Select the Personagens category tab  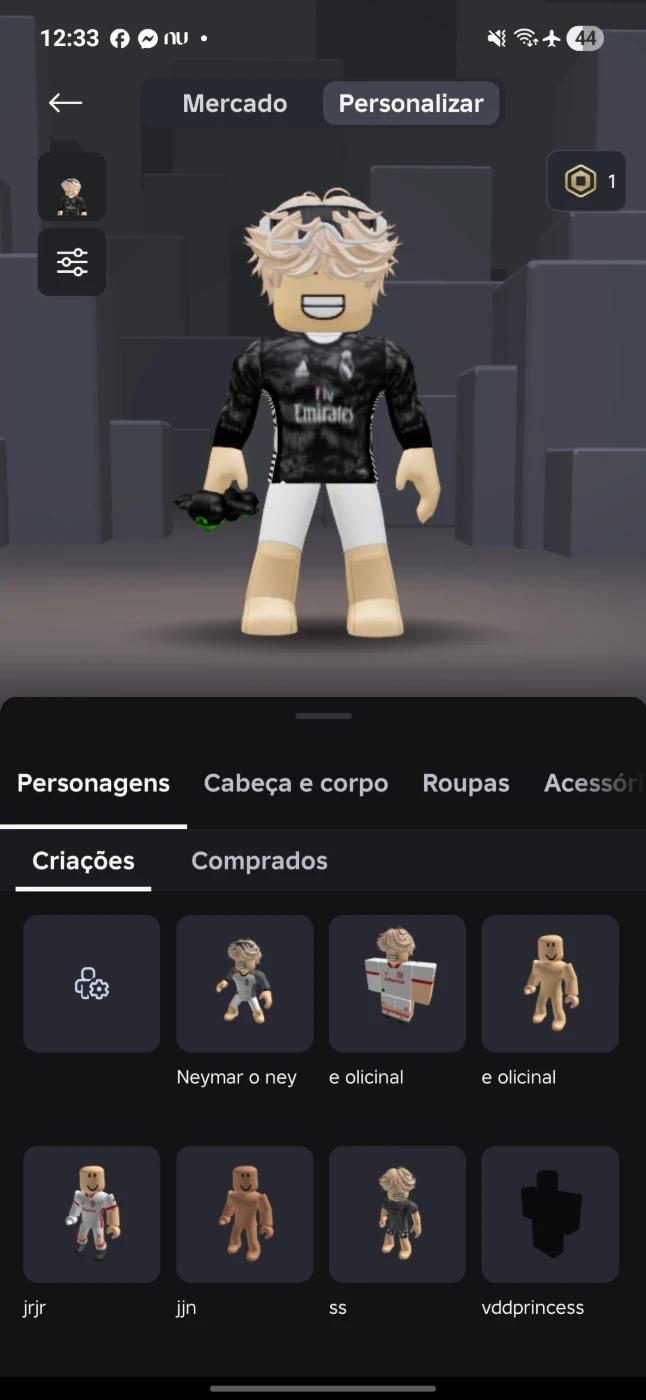[x=93, y=783]
